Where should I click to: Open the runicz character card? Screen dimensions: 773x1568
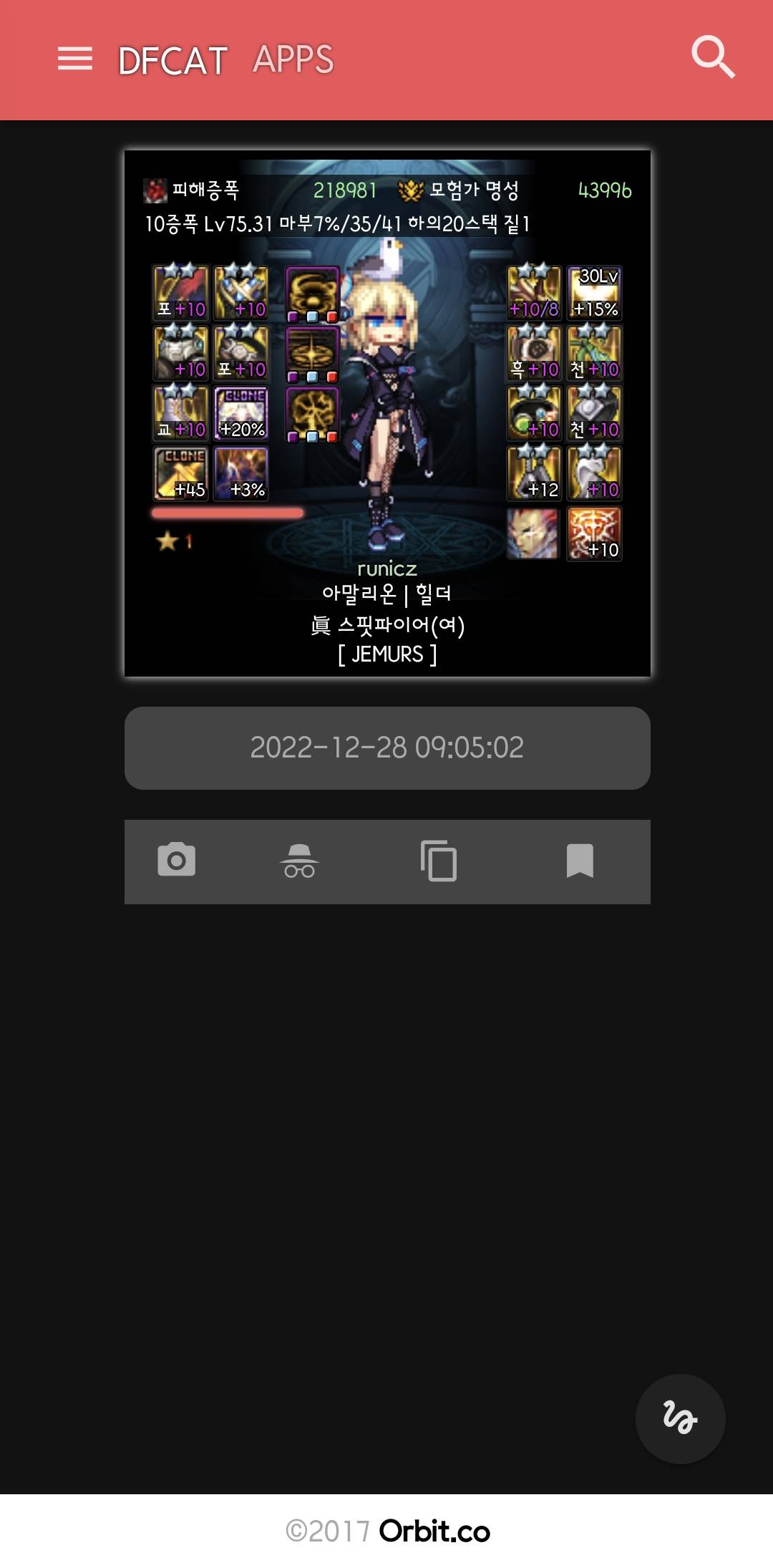pos(387,413)
